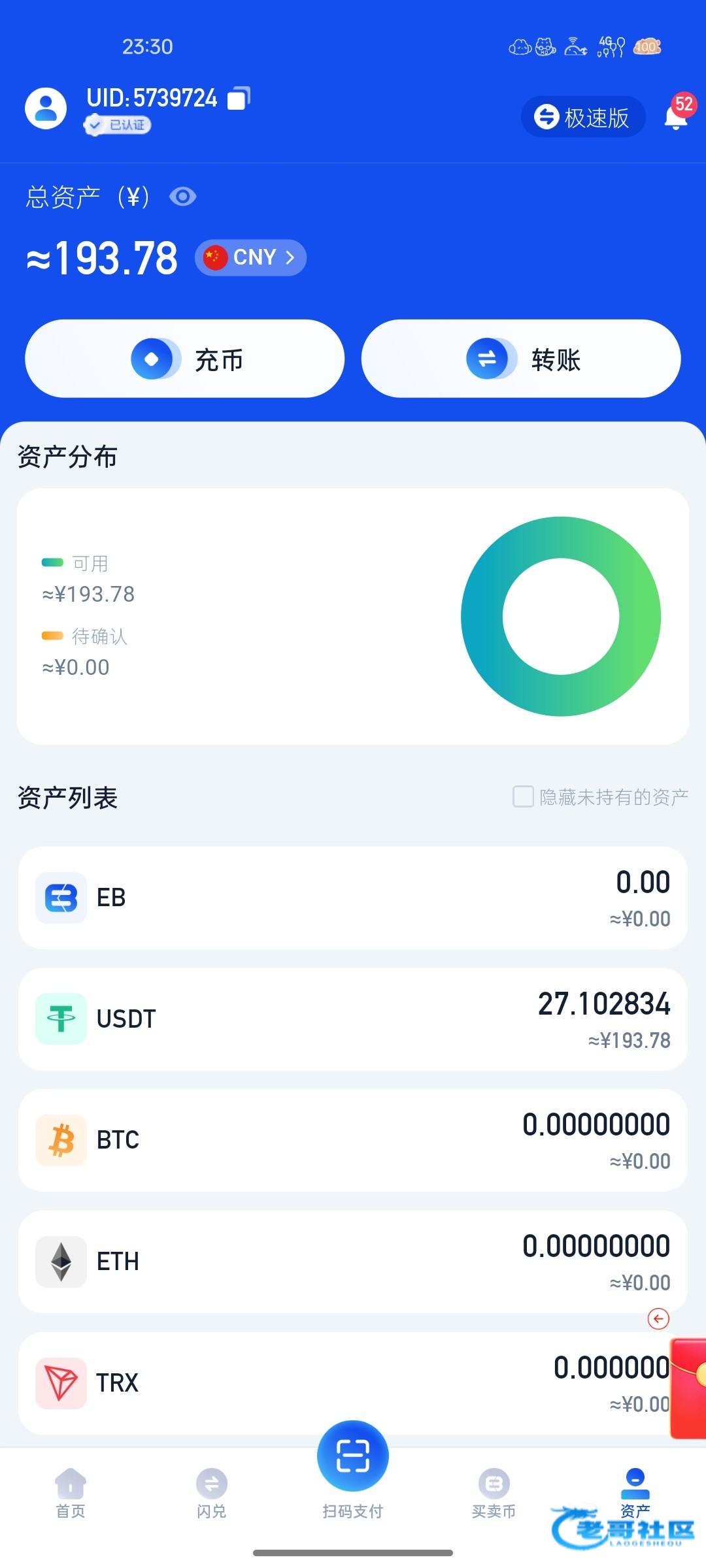This screenshot has width=706, height=1568.
Task: Tap the 转账 transfer button
Action: pos(521,359)
